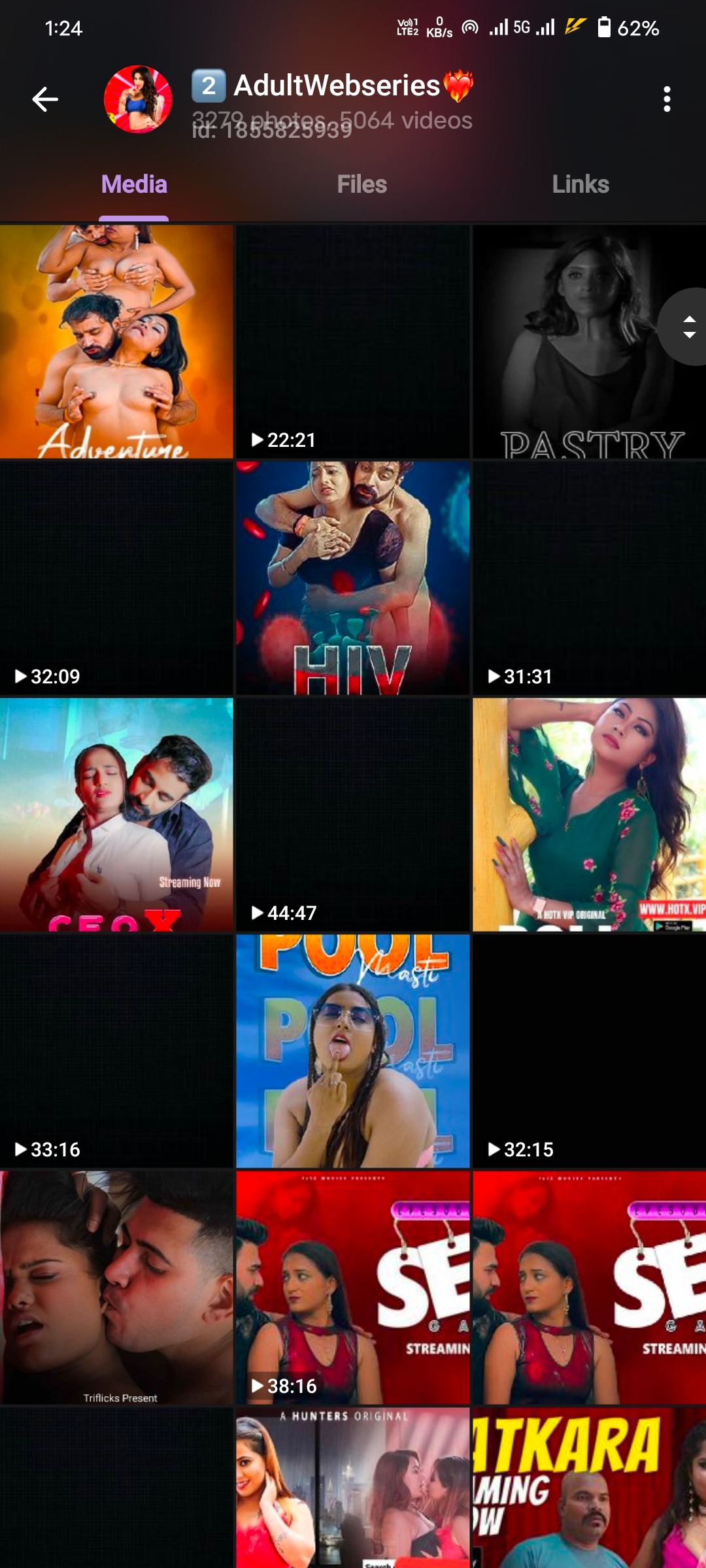Open the three-dot overflow menu

(x=666, y=99)
